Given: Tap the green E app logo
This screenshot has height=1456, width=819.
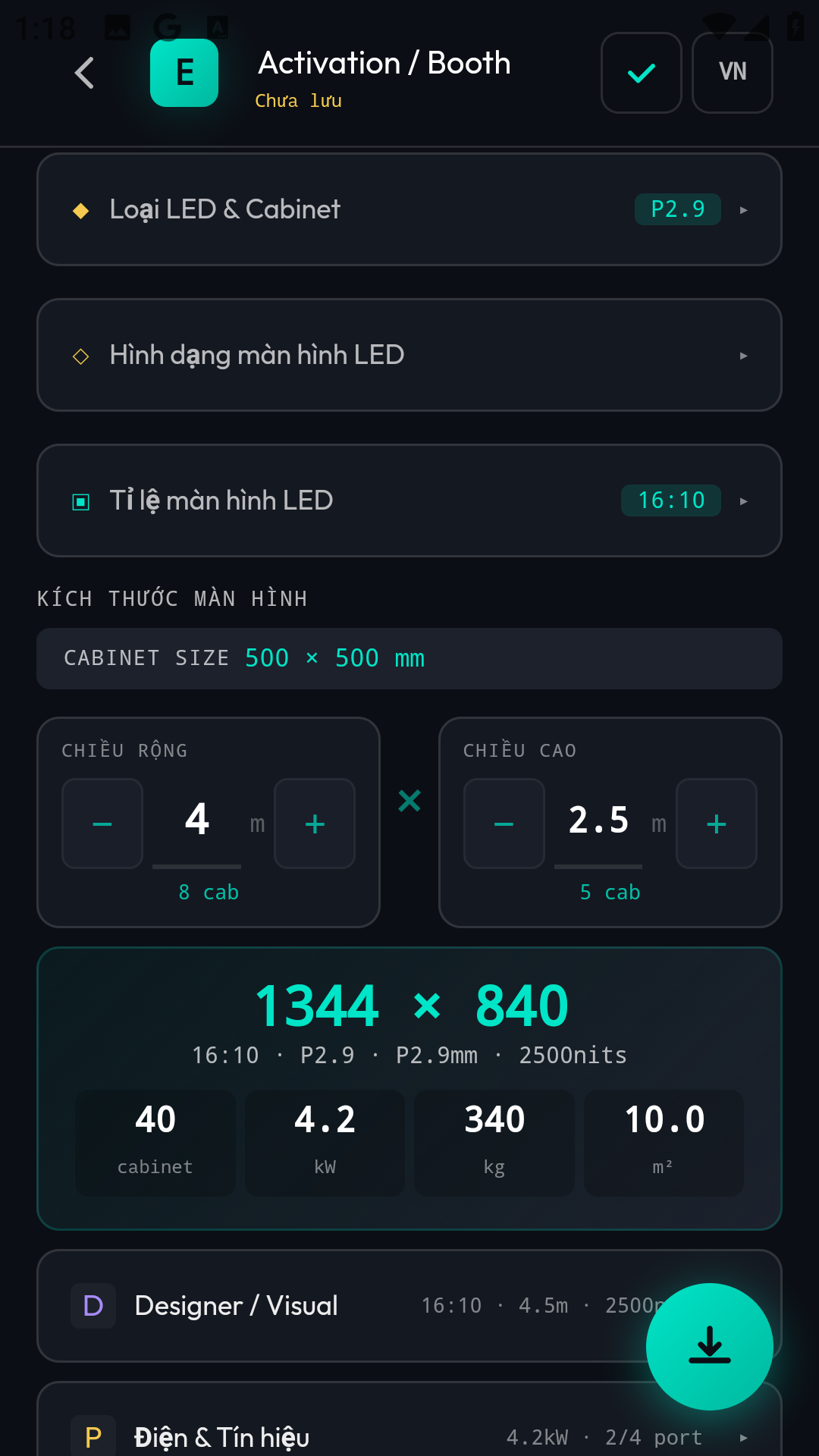Looking at the screenshot, I should click(x=184, y=72).
